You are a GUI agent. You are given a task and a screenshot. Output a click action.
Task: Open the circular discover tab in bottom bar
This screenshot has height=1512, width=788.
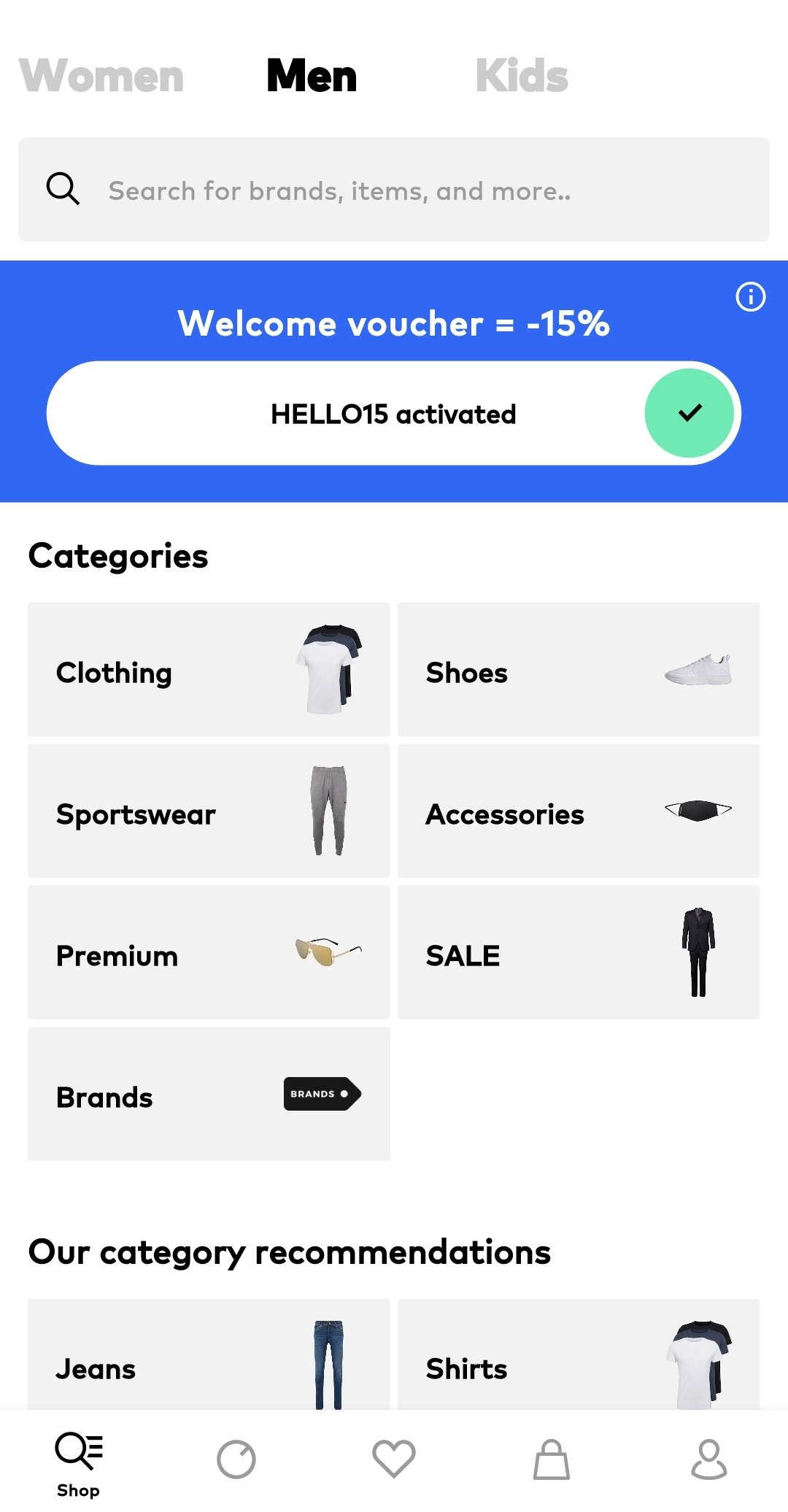point(236,1459)
